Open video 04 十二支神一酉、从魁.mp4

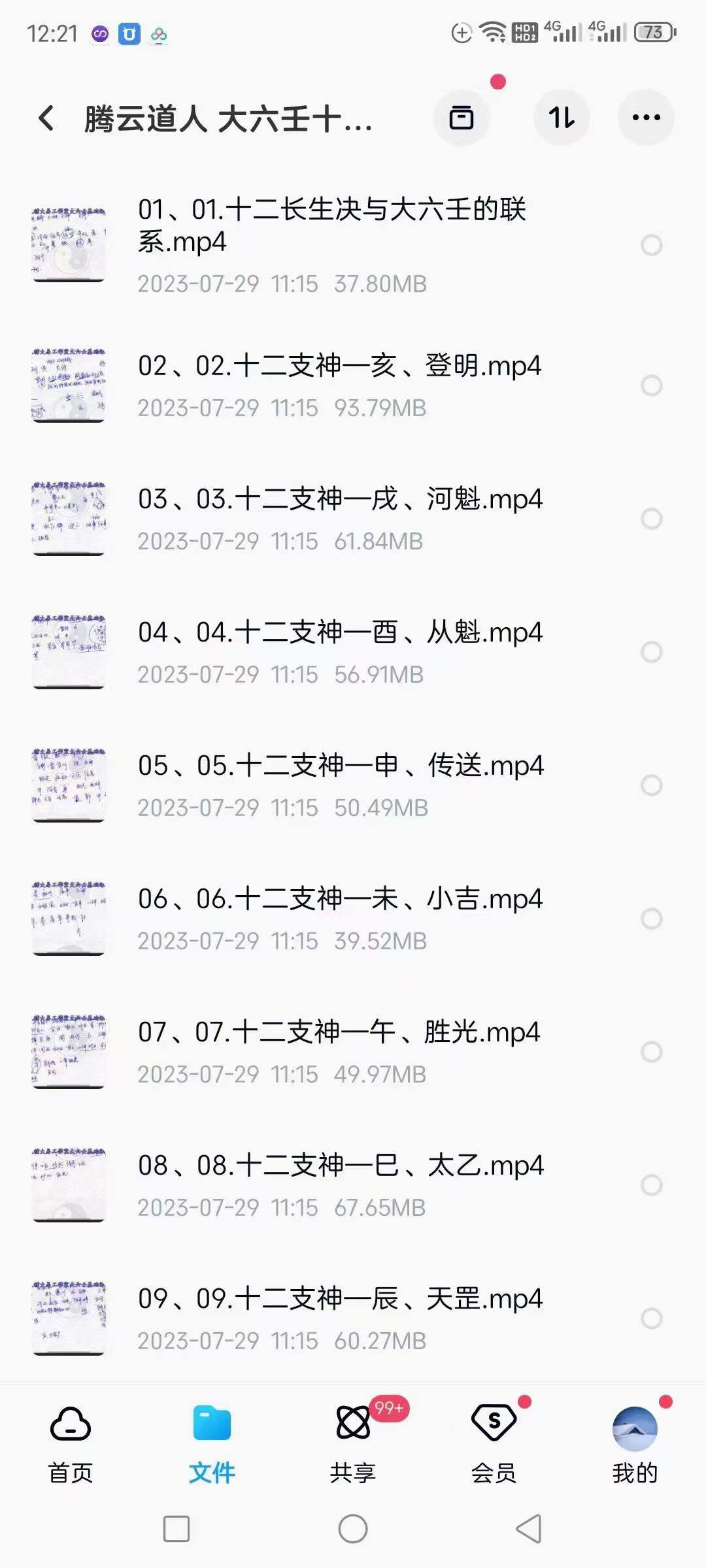353,652
